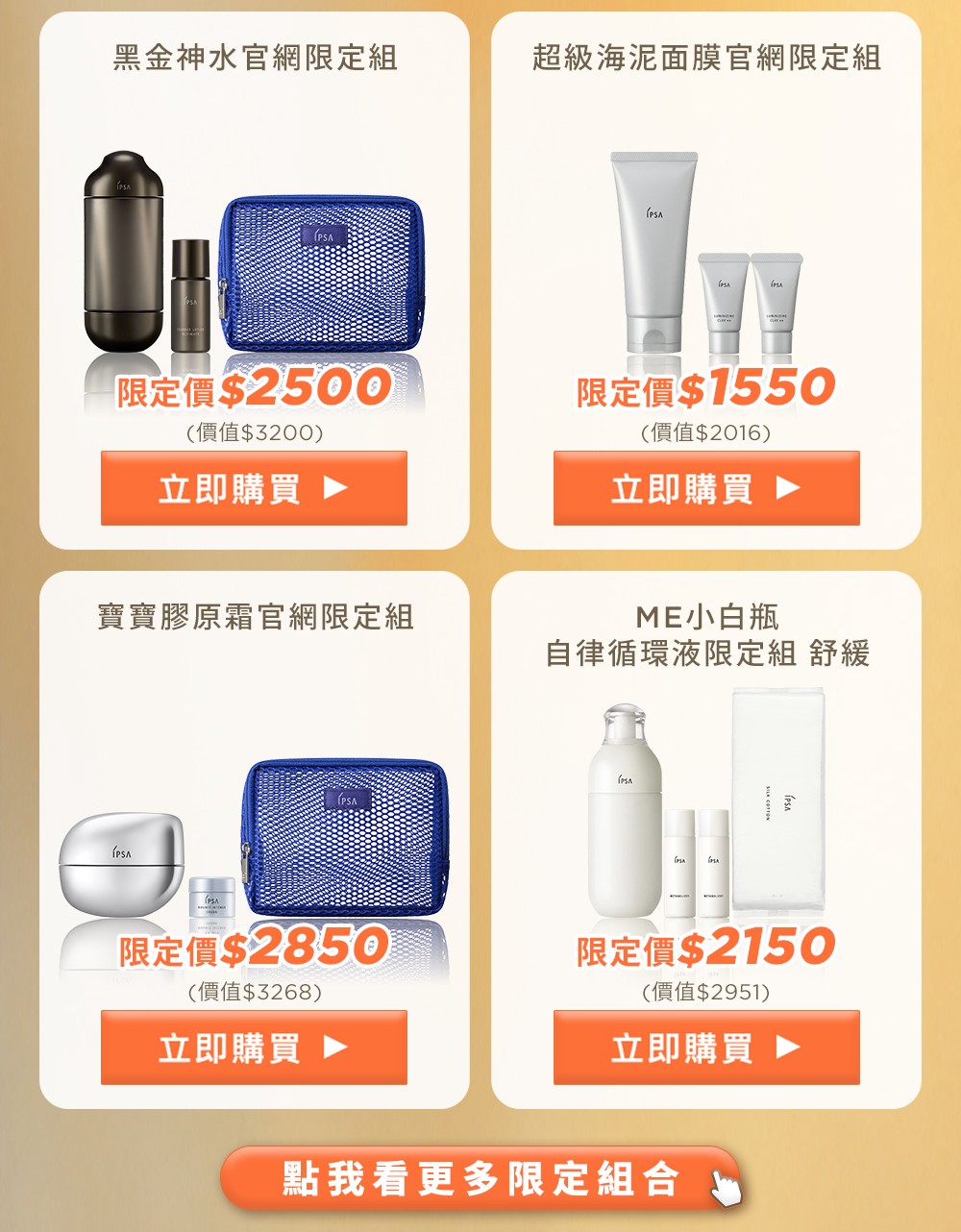
Task: Buy the 寶寶膠原霜官網限定組 set now
Action: coord(254,1047)
